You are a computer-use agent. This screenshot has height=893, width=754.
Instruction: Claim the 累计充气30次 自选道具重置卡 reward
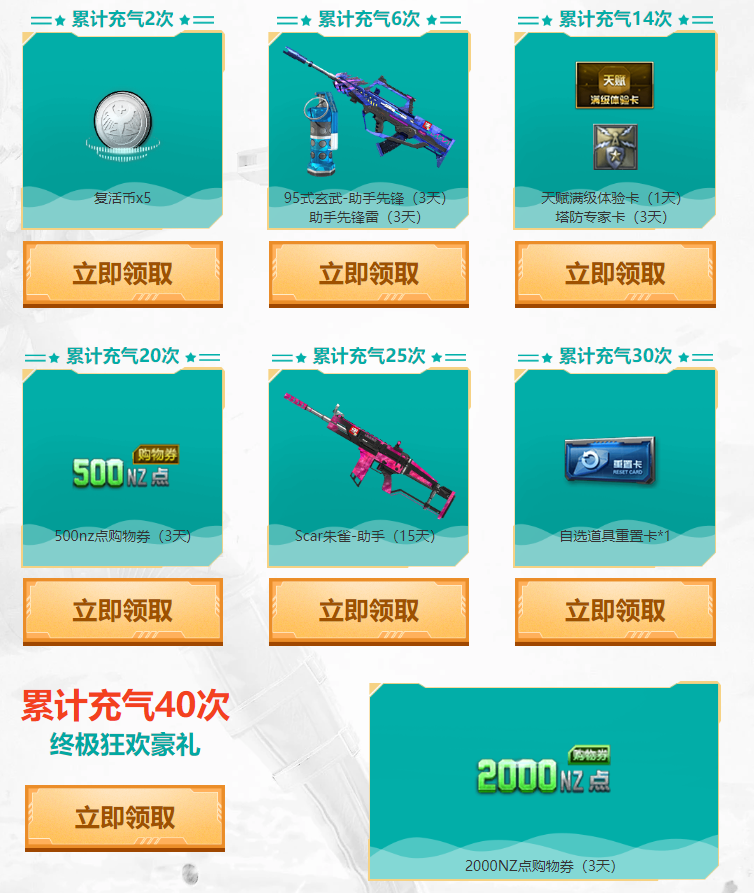(x=615, y=610)
